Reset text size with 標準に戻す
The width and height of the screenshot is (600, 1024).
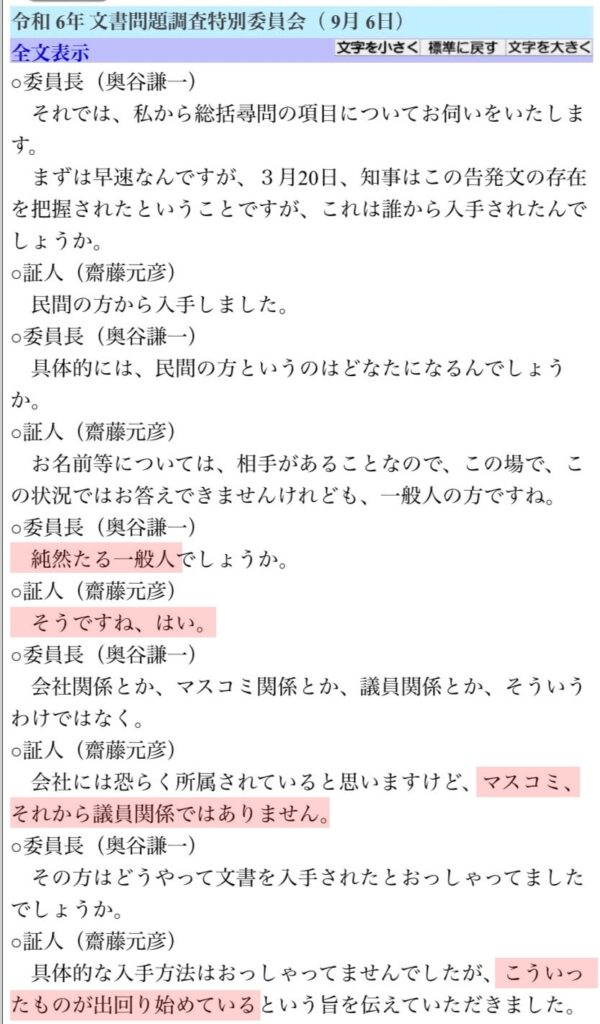click(x=463, y=48)
